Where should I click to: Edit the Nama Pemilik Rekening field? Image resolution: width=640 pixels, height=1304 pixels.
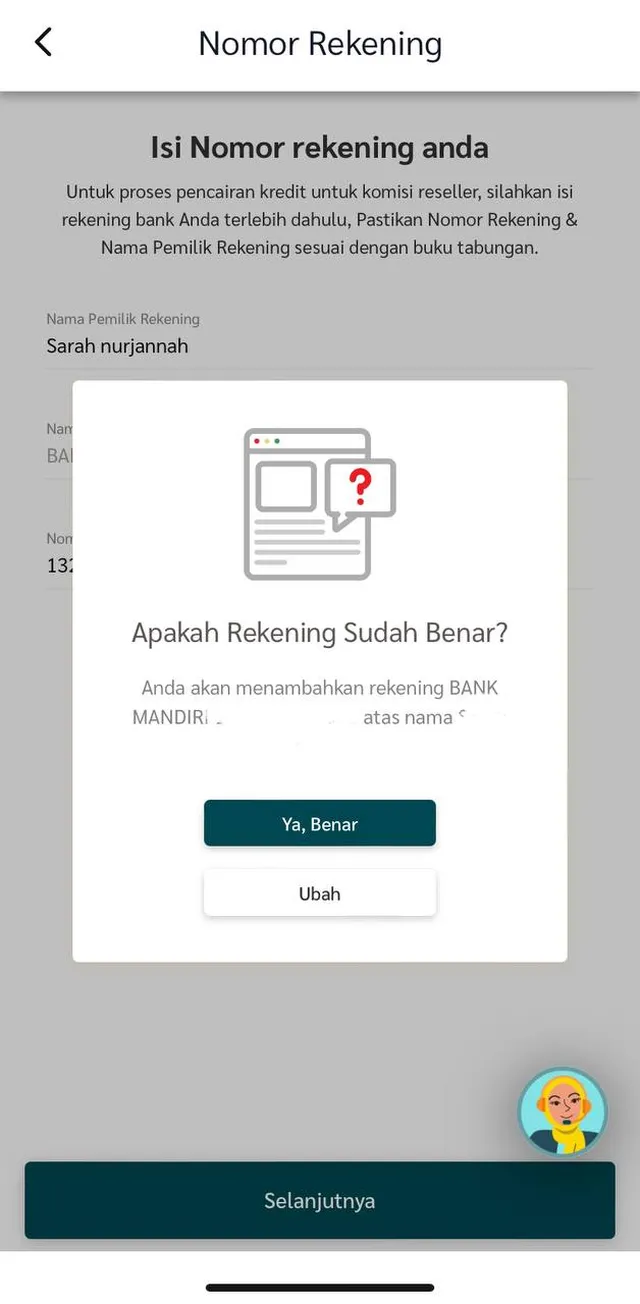[318, 346]
